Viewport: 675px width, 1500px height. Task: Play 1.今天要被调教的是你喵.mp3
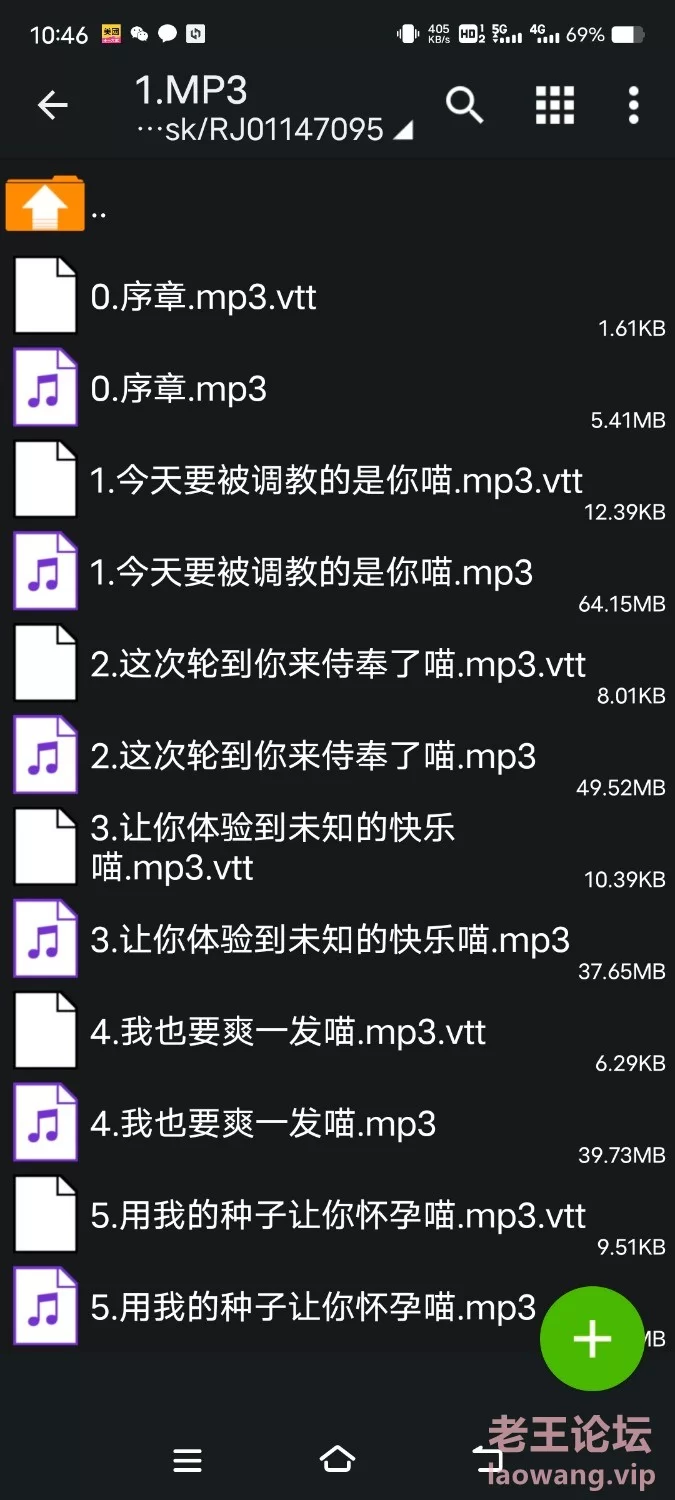click(x=311, y=573)
